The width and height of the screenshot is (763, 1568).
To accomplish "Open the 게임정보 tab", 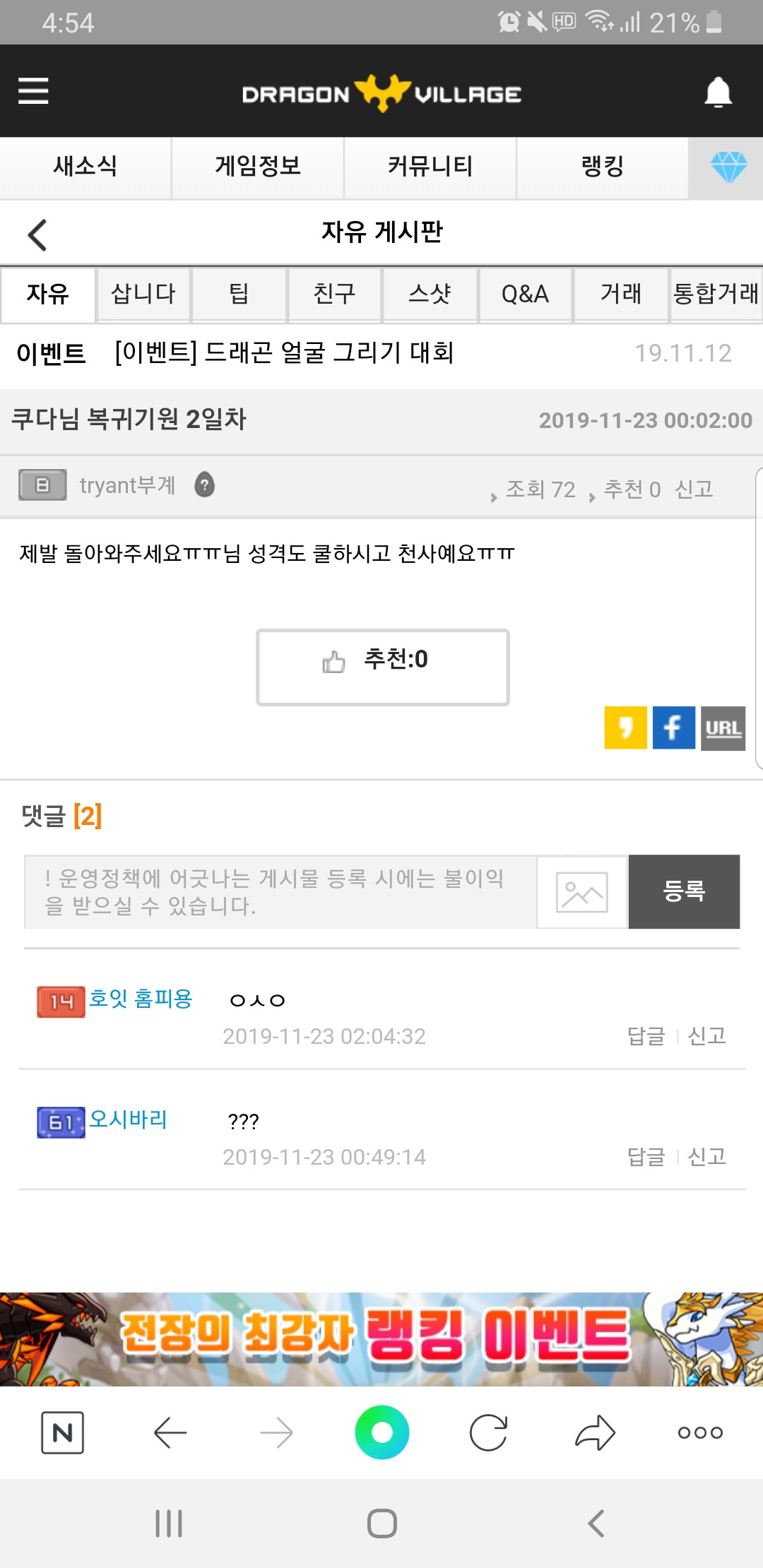I will [x=258, y=167].
